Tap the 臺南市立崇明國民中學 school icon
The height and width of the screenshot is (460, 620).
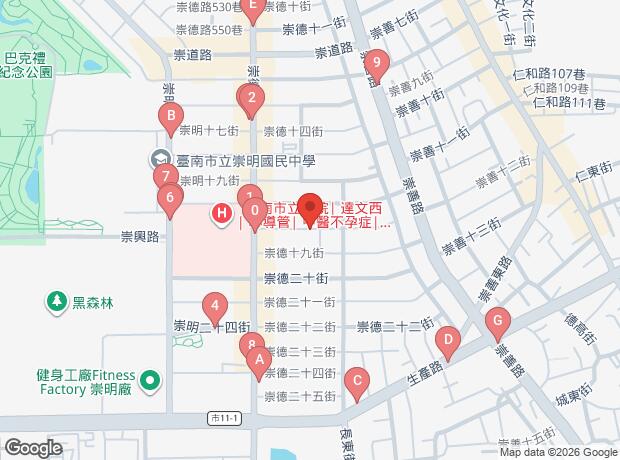(x=160, y=159)
